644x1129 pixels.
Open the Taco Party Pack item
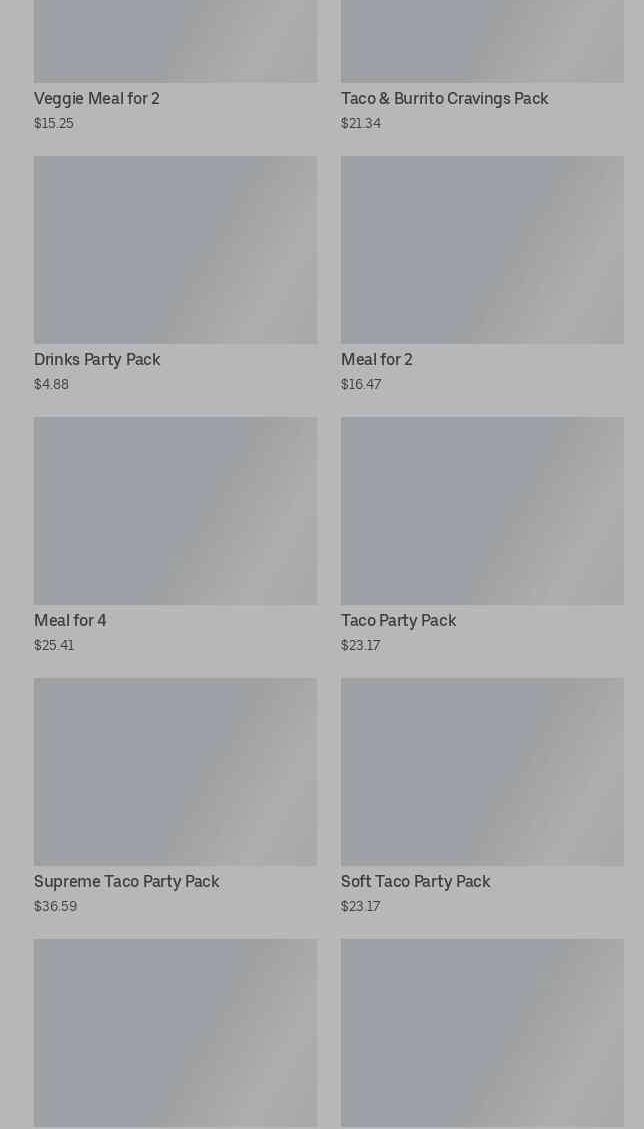(482, 511)
